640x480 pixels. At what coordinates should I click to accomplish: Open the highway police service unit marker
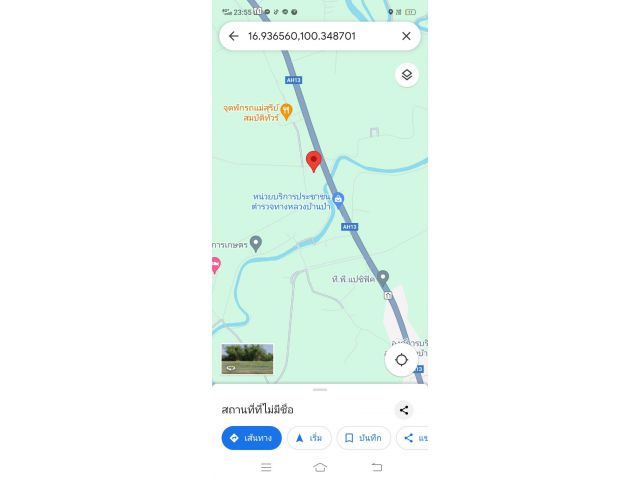338,199
